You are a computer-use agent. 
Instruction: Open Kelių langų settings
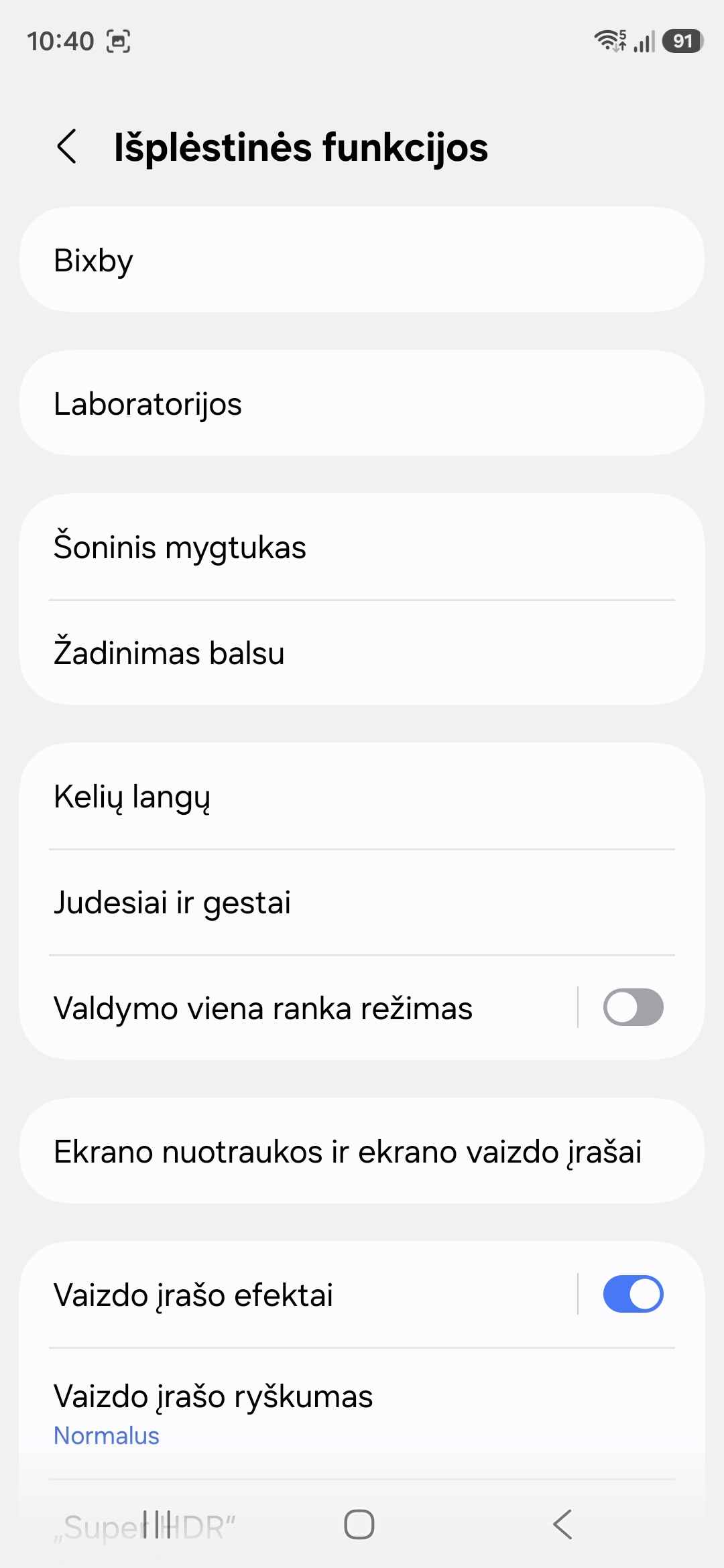pos(362,796)
